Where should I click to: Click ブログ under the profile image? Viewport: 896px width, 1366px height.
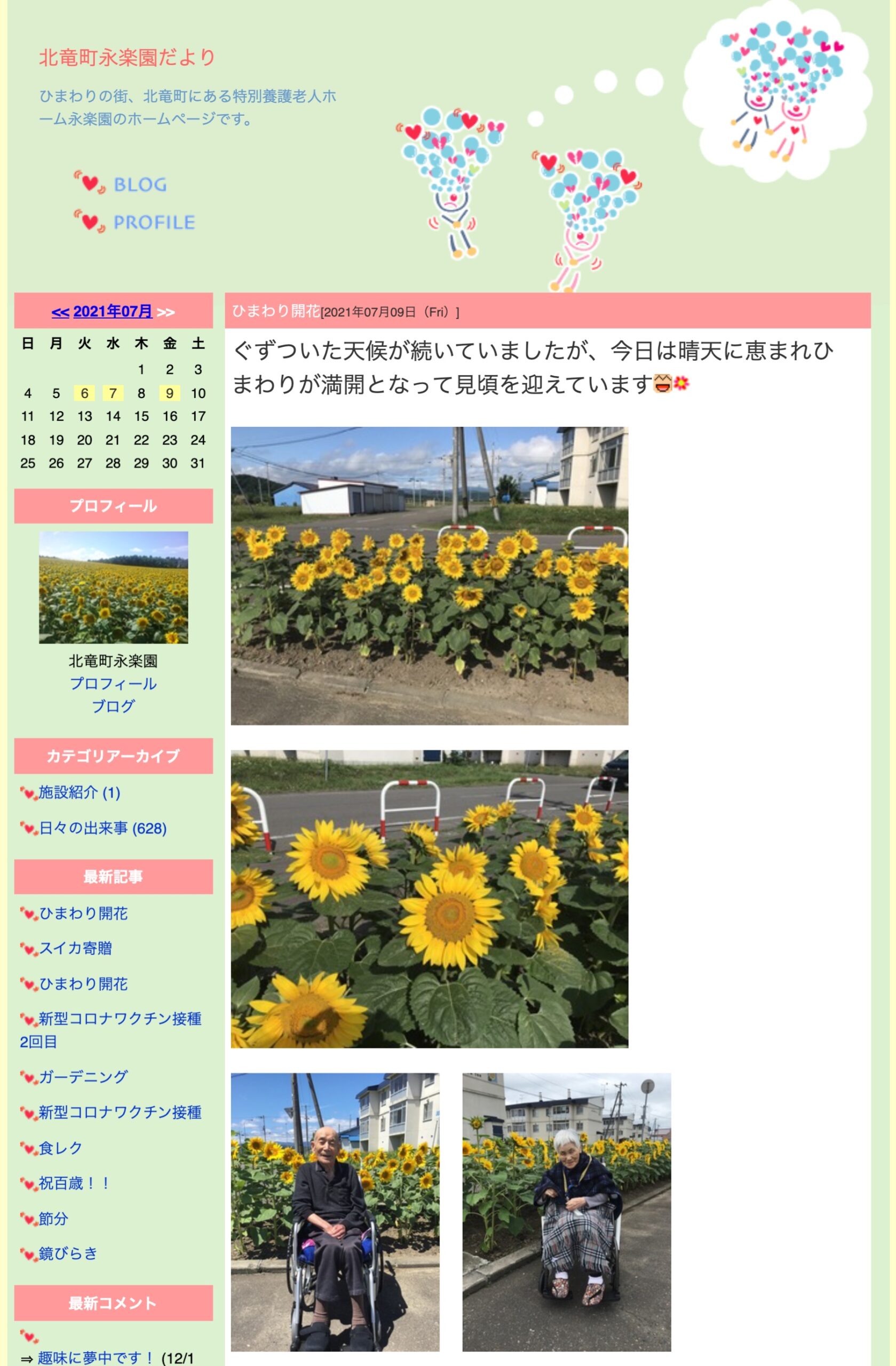pos(113,706)
